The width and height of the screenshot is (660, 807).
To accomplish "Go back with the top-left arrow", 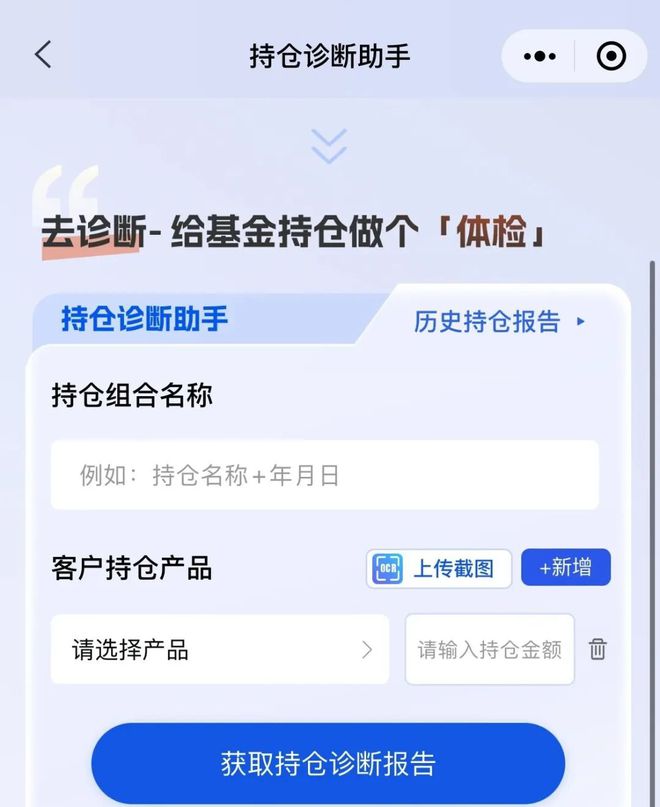I will (x=43, y=55).
